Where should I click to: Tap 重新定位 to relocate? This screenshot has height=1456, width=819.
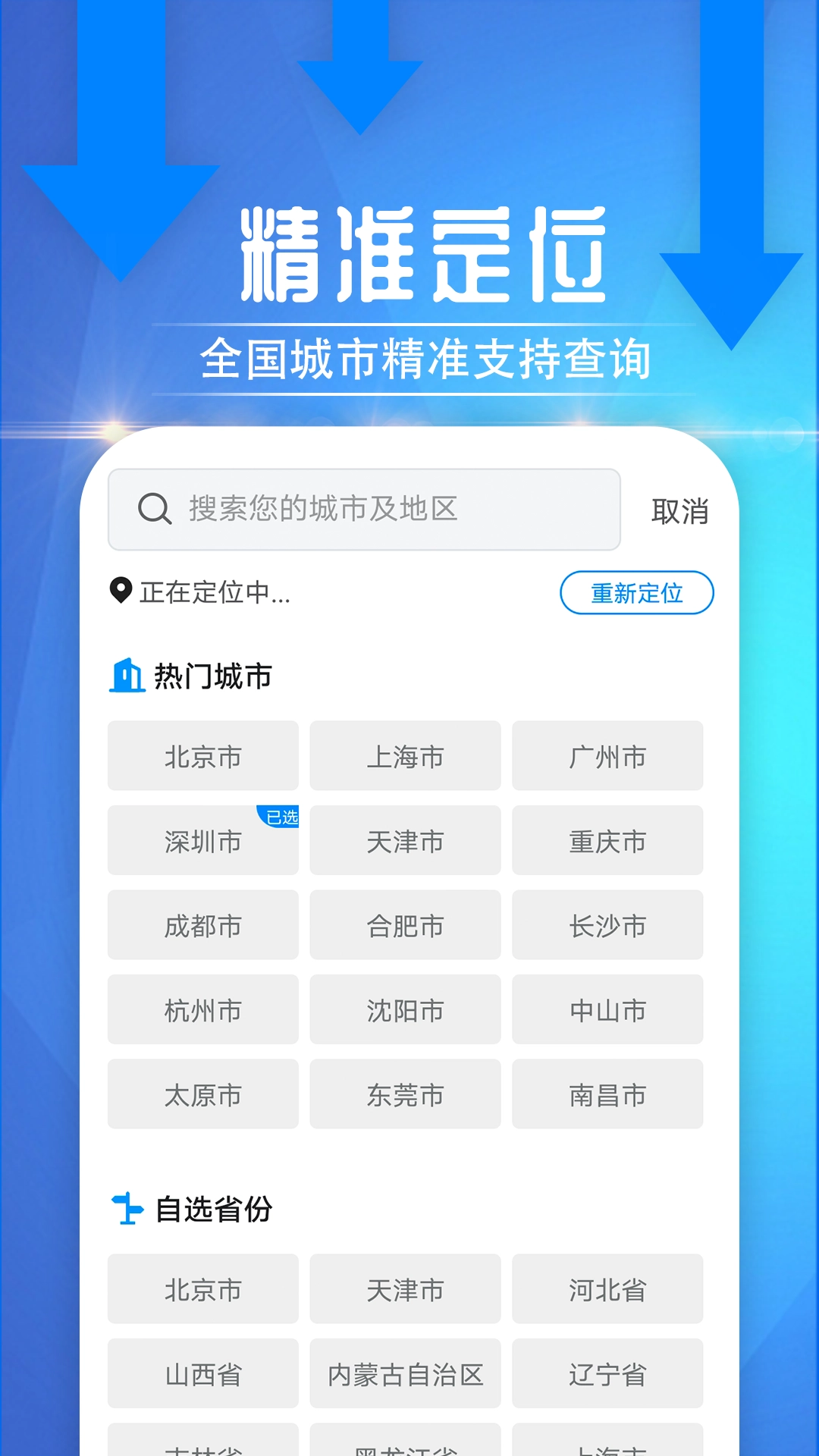click(635, 594)
